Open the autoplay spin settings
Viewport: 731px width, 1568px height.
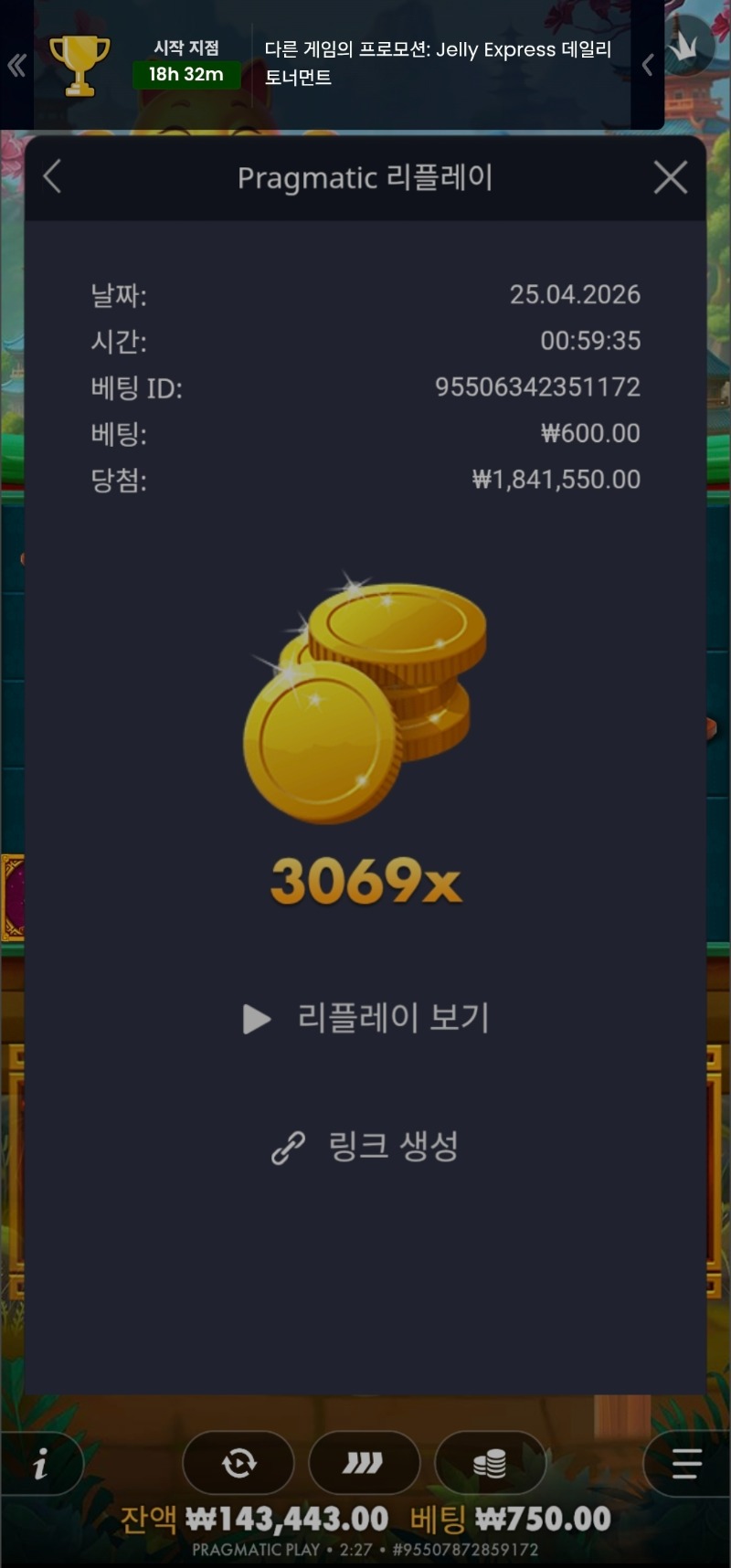238,1464
